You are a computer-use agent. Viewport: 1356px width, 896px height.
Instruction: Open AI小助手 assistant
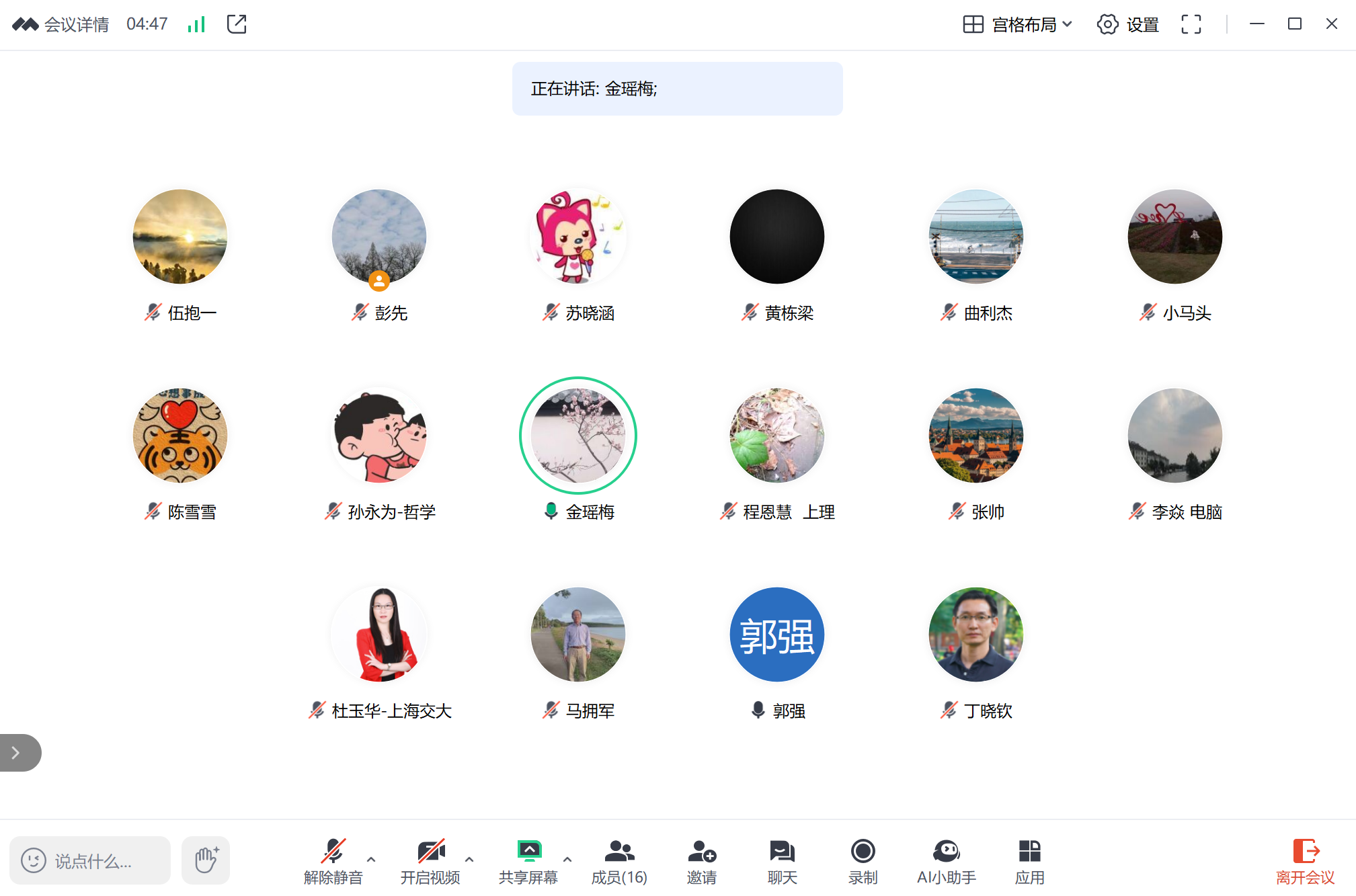point(946,861)
